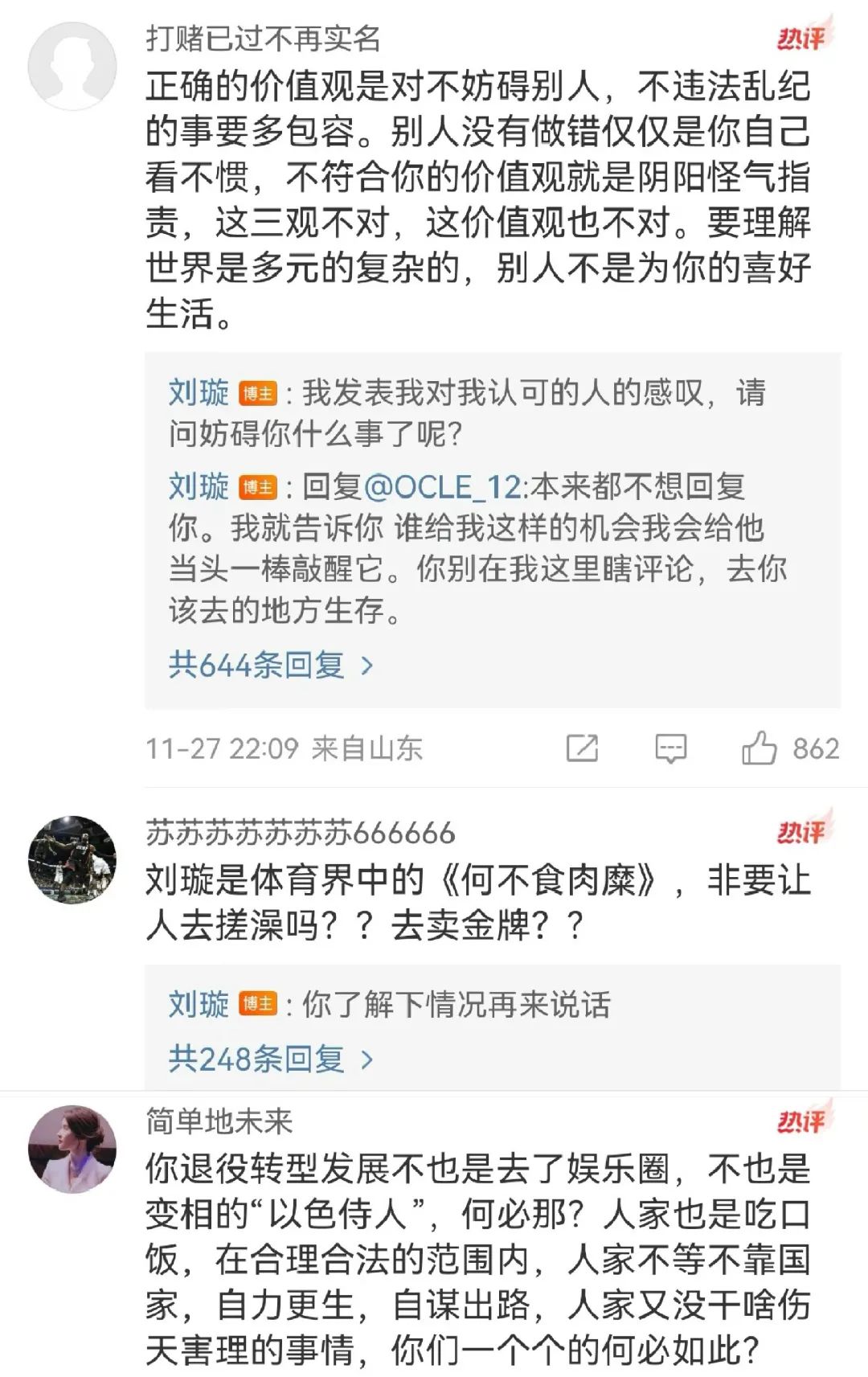Viewport: 868px width, 1377px height.
Task: Expand the 共644条回复 reply thread
Action: click(270, 666)
